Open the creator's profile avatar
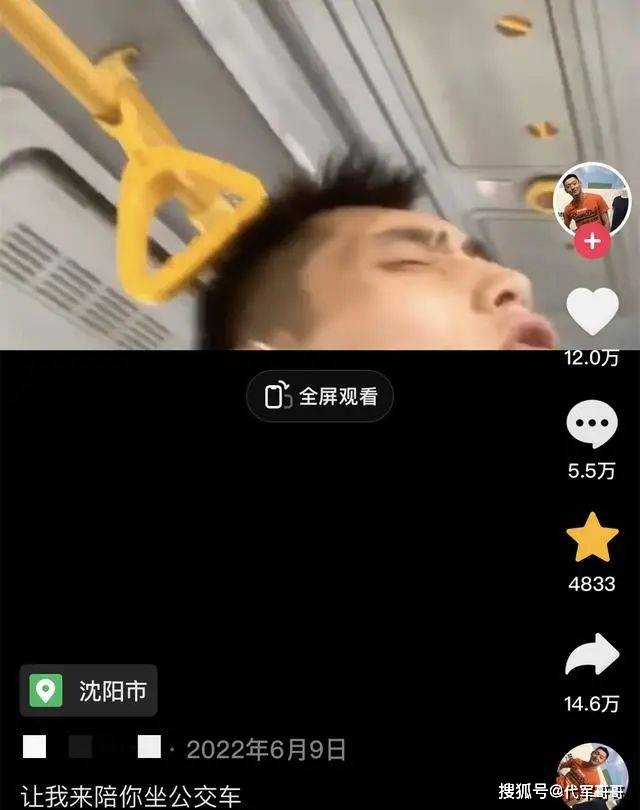The height and width of the screenshot is (810, 640). 591,199
